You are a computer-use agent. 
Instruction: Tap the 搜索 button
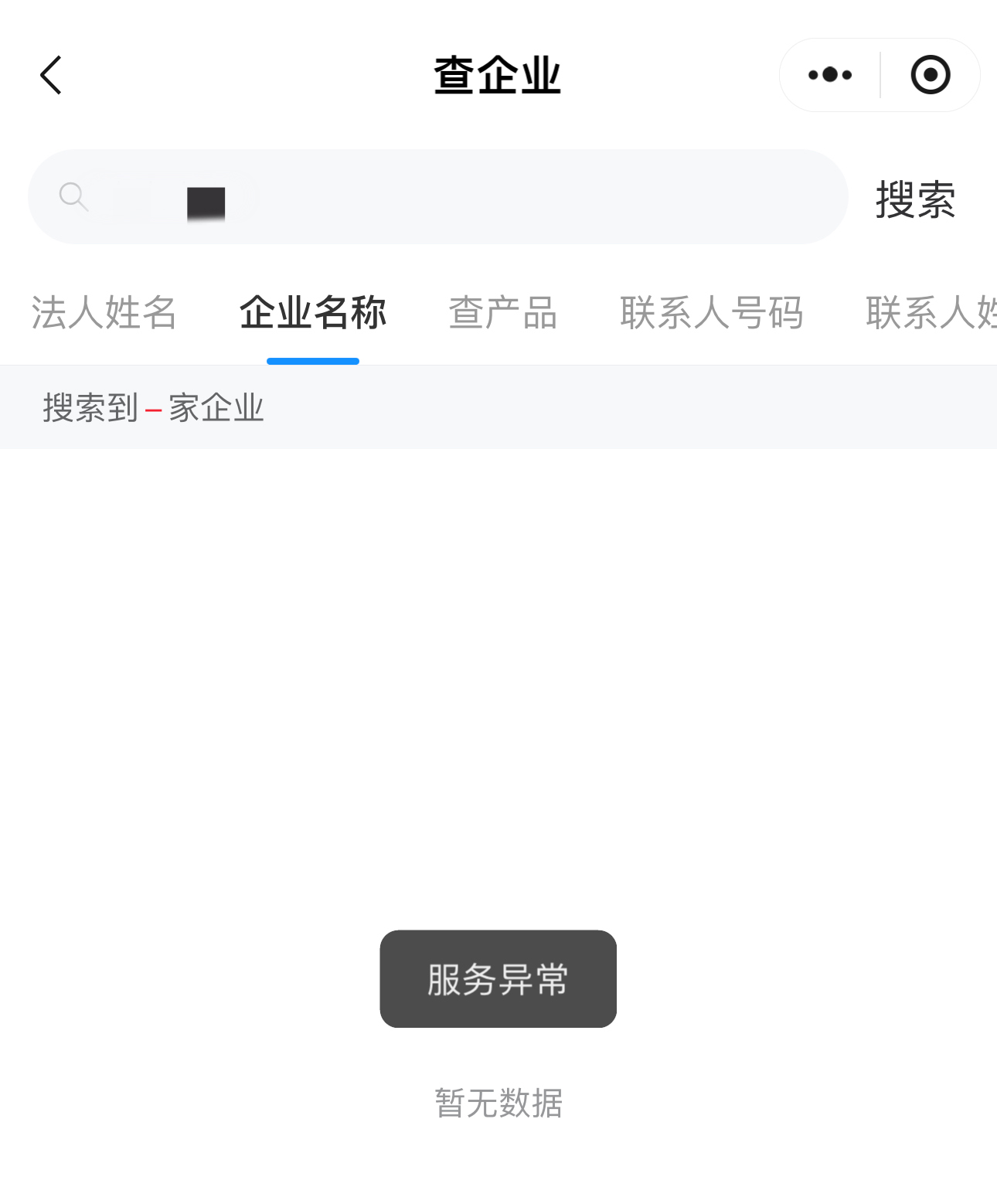[x=915, y=199]
